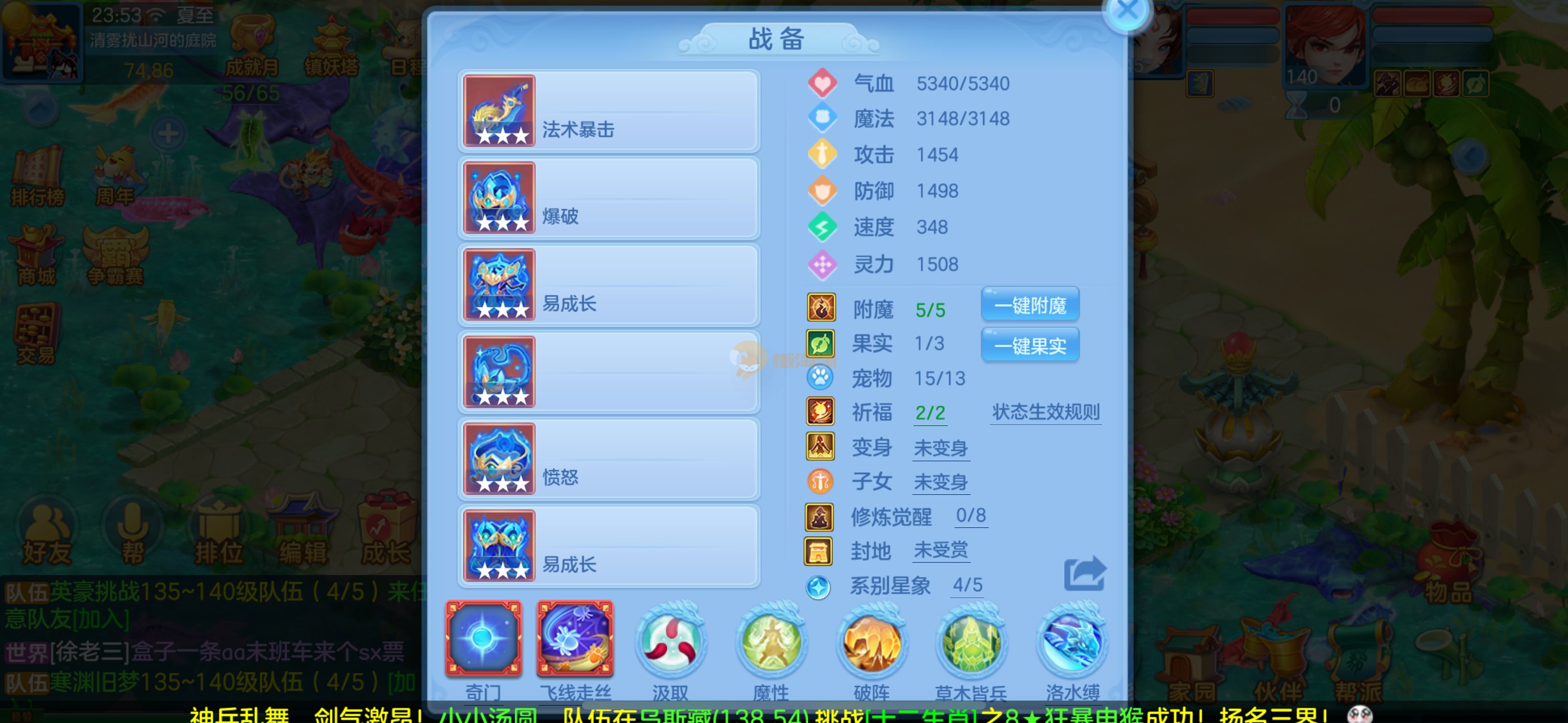Select the 破阵 skill icon
The height and width of the screenshot is (723, 1568).
click(x=871, y=642)
